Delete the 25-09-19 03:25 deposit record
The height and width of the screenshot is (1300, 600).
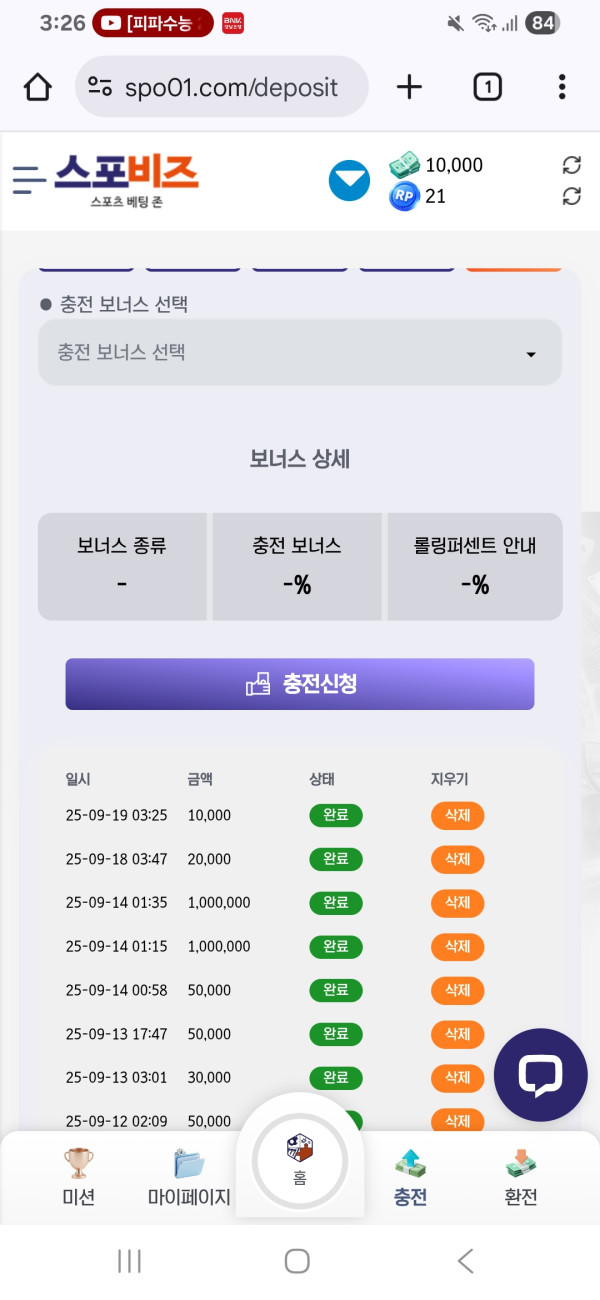pyautogui.click(x=457, y=815)
